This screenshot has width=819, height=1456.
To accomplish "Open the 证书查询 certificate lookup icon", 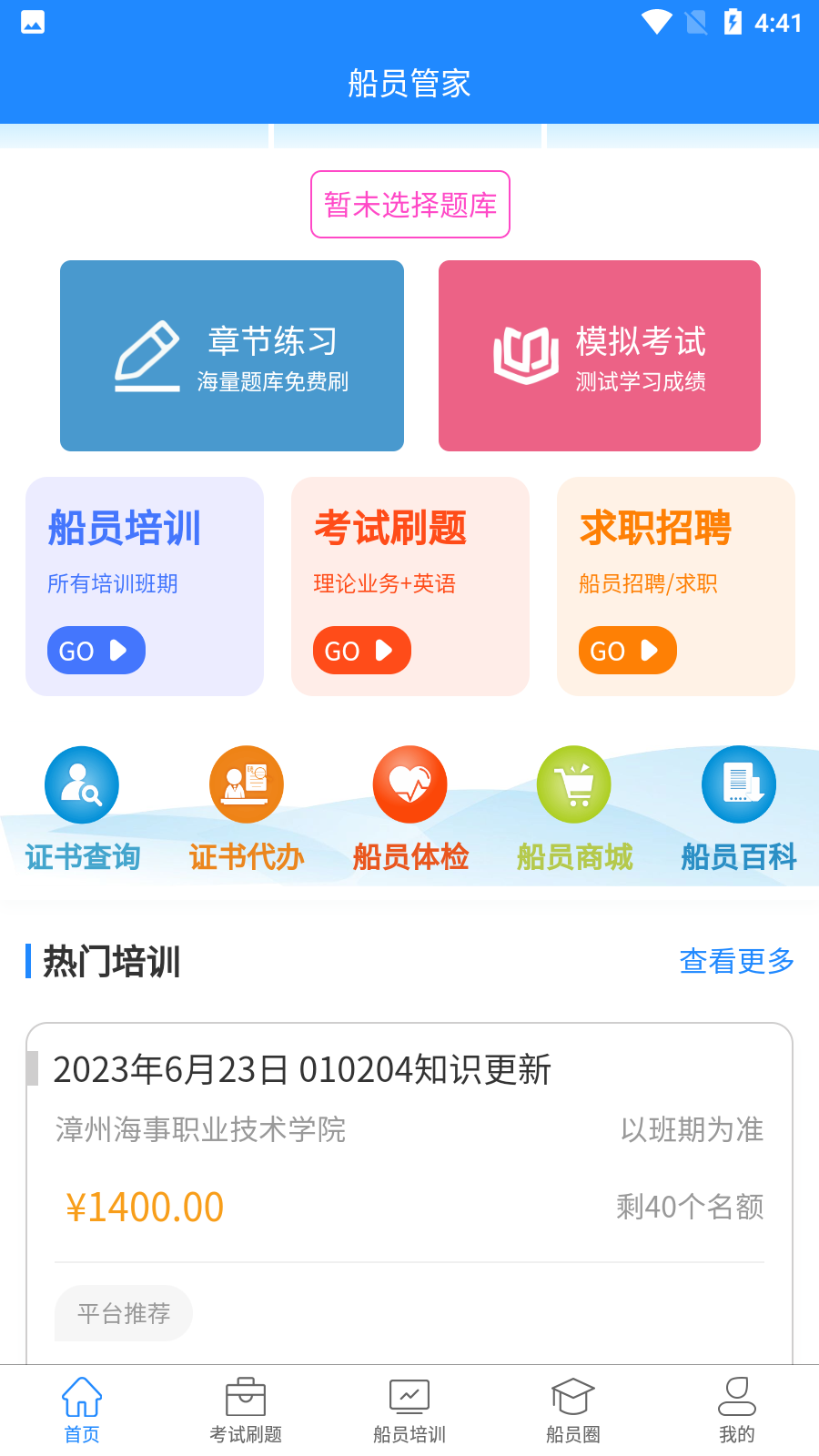I will tap(81, 784).
